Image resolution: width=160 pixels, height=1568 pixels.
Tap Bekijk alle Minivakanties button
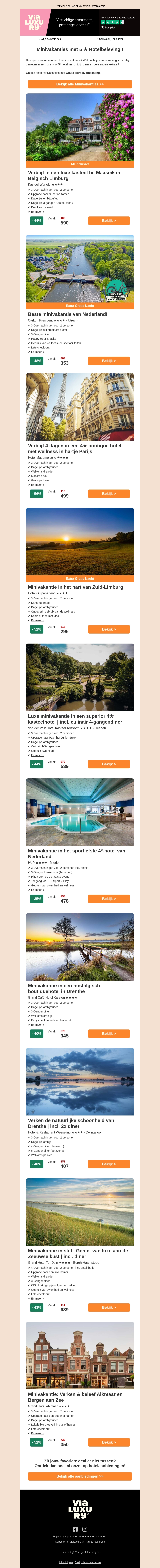(80, 84)
